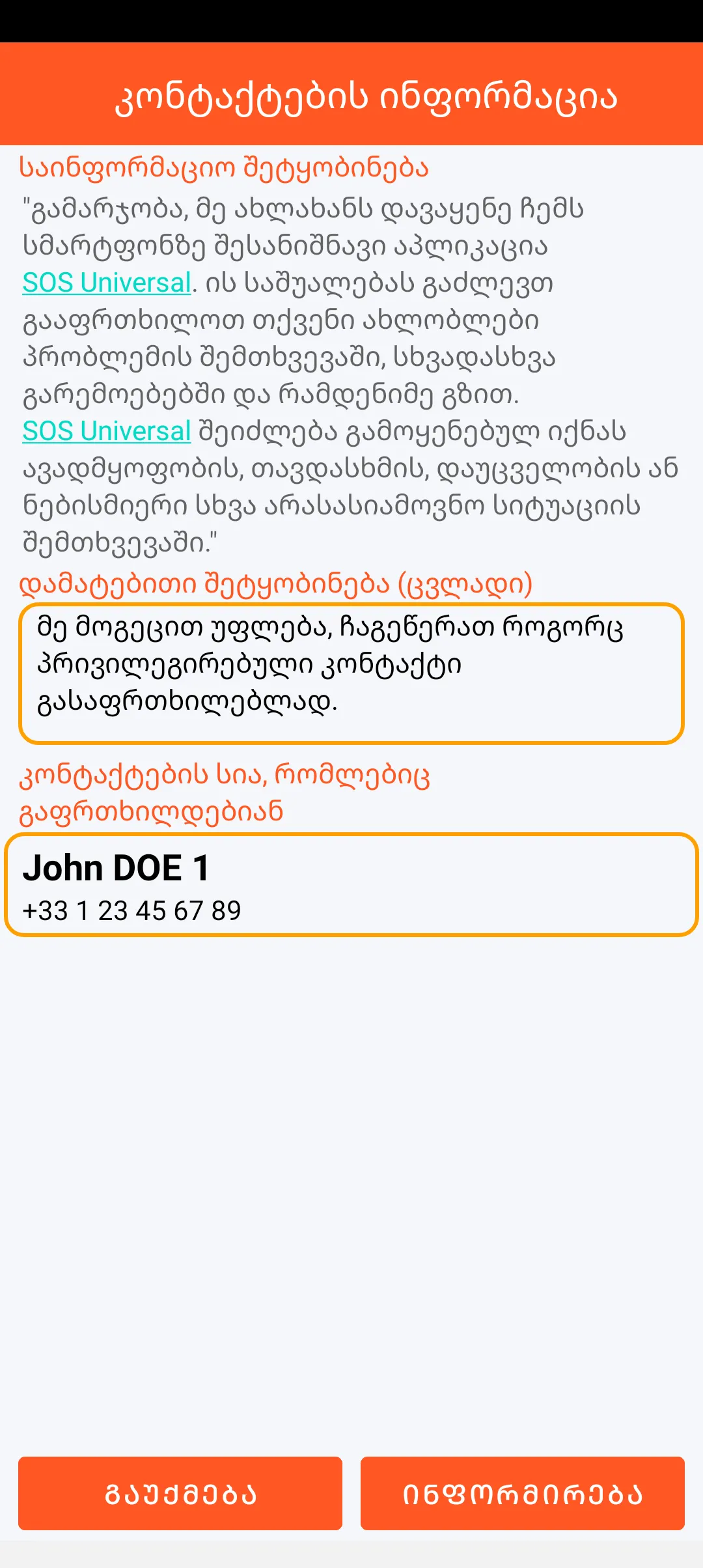Tap the გაუქმება cancel button
The width and height of the screenshot is (703, 1568).
(x=180, y=1493)
